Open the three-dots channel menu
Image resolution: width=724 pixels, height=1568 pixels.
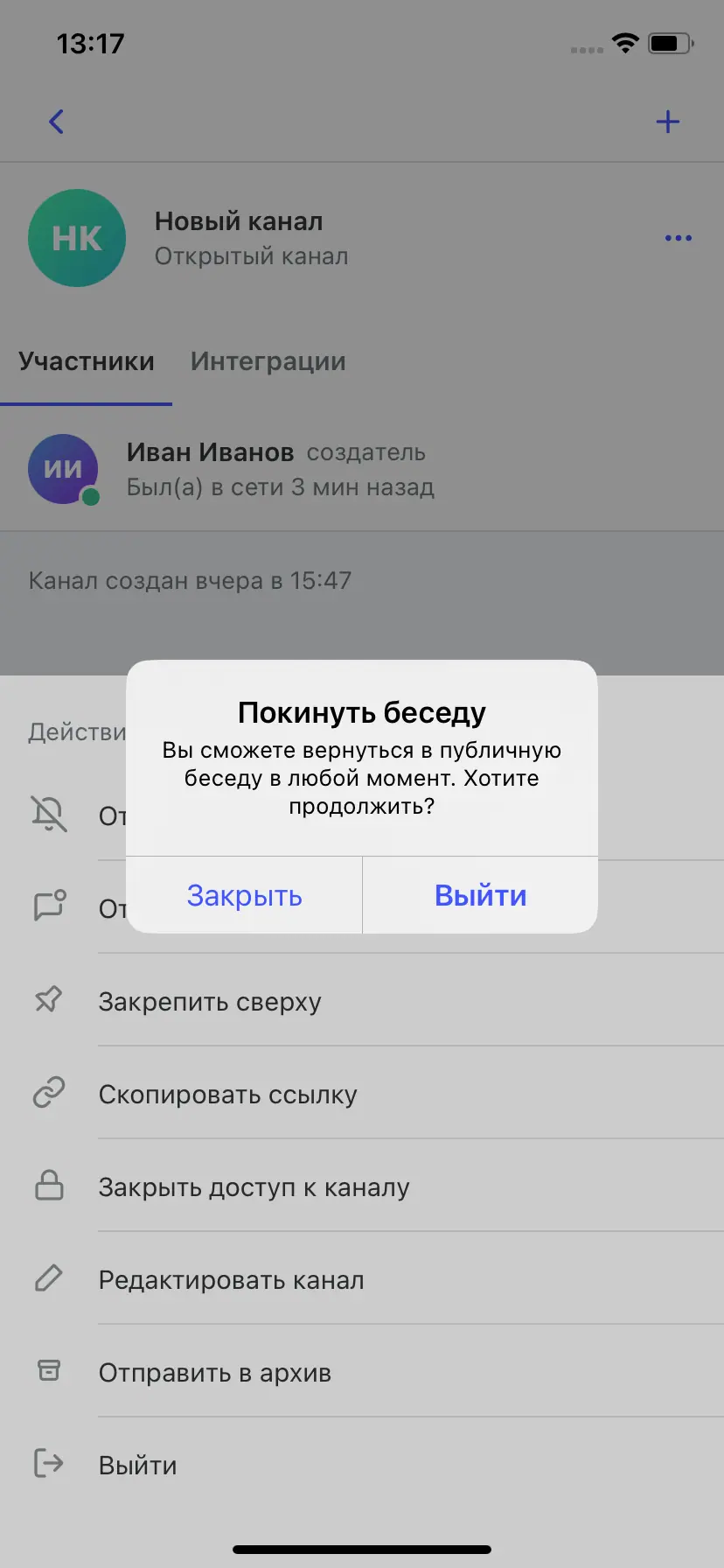click(678, 238)
